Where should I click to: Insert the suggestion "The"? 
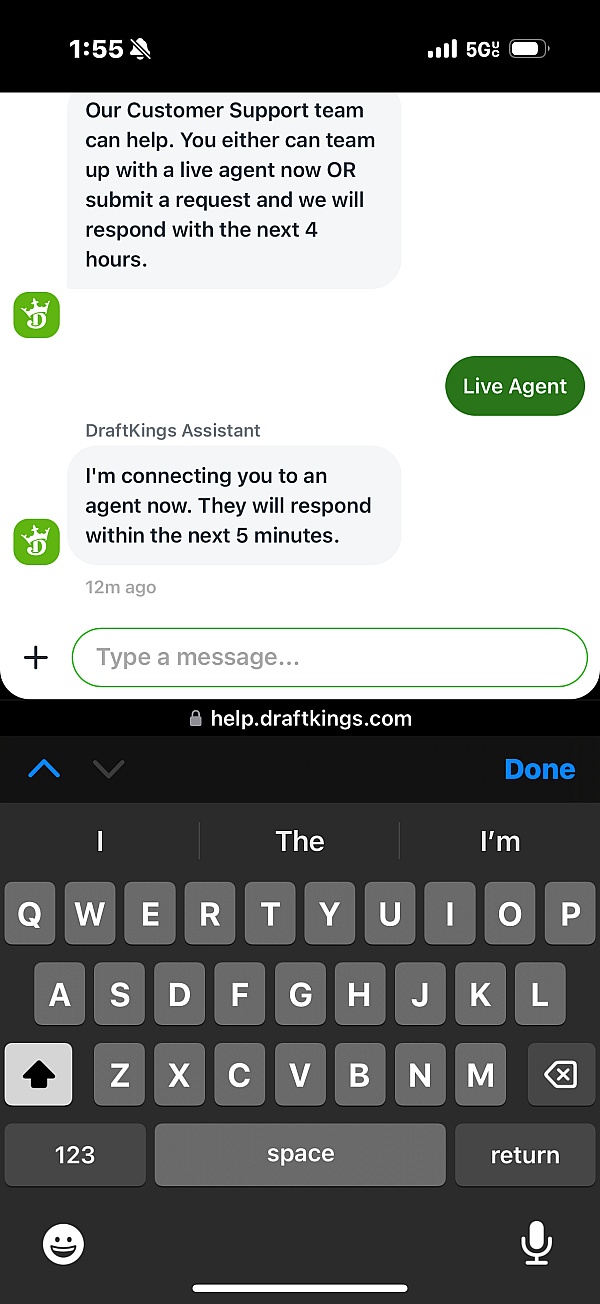(300, 841)
